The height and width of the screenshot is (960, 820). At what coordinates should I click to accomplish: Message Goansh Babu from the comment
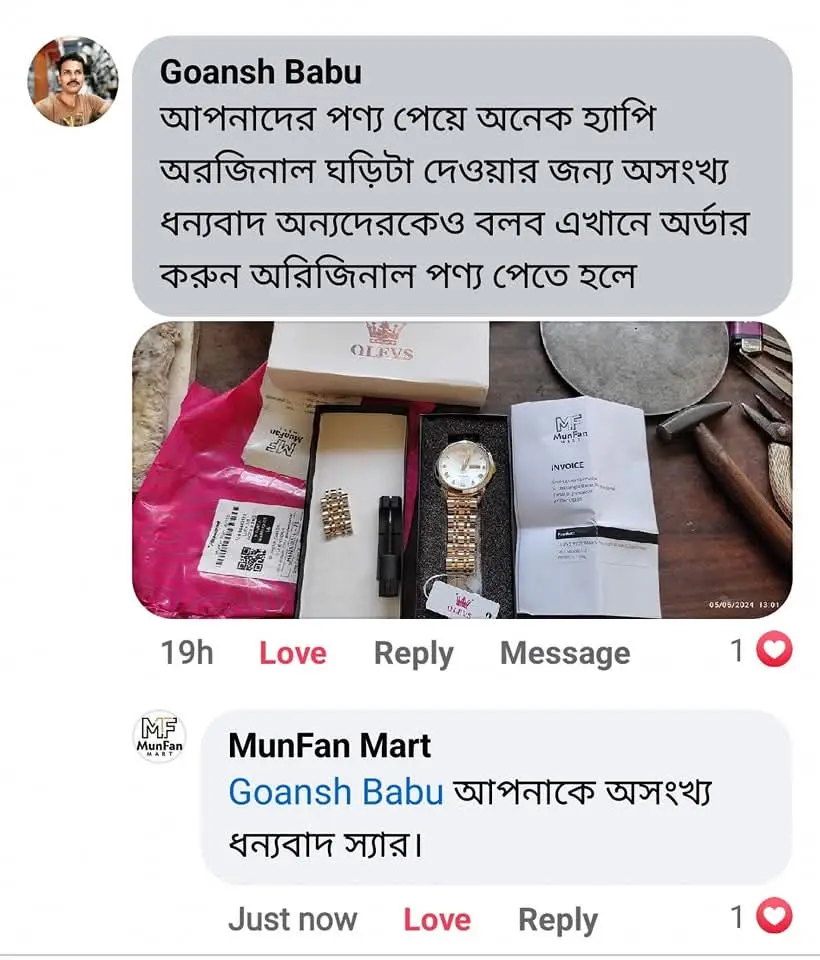[x=564, y=653]
